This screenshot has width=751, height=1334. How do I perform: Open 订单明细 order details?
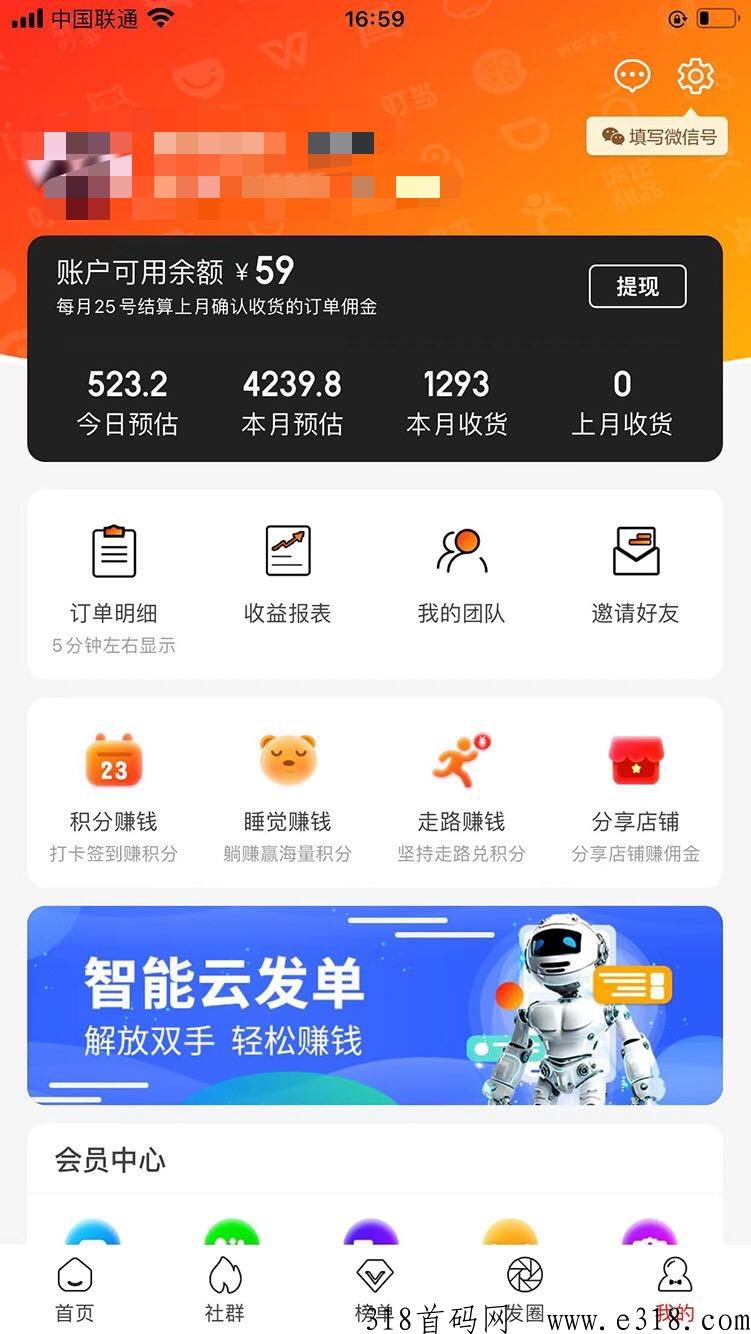point(114,580)
